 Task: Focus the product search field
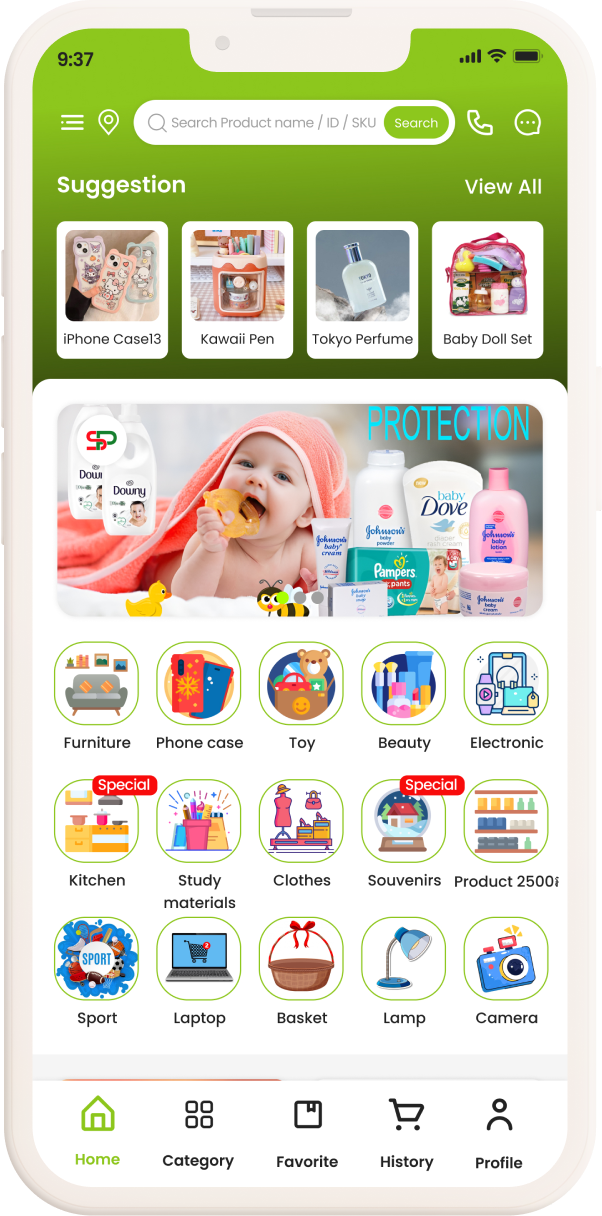265,123
